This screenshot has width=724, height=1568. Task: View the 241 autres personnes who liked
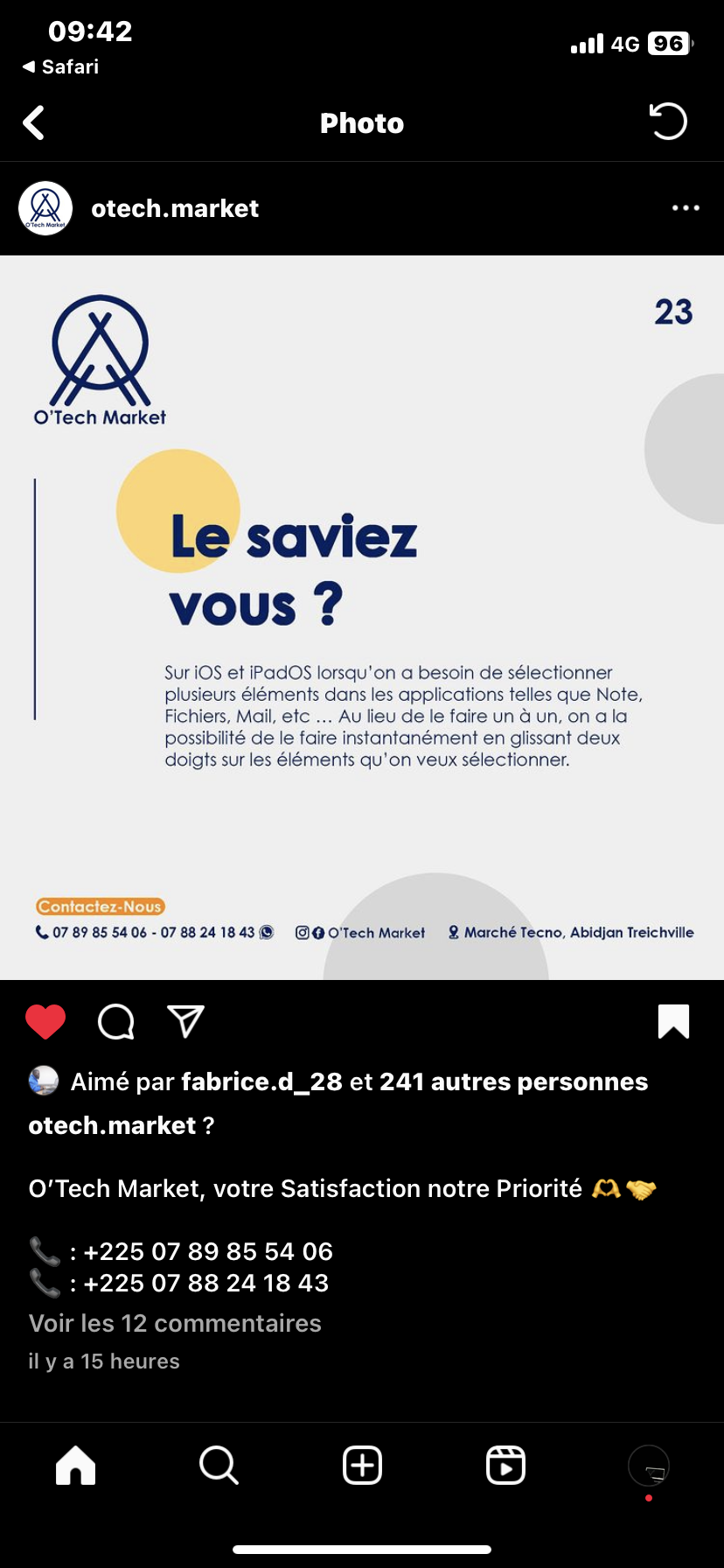pyautogui.click(x=513, y=1081)
